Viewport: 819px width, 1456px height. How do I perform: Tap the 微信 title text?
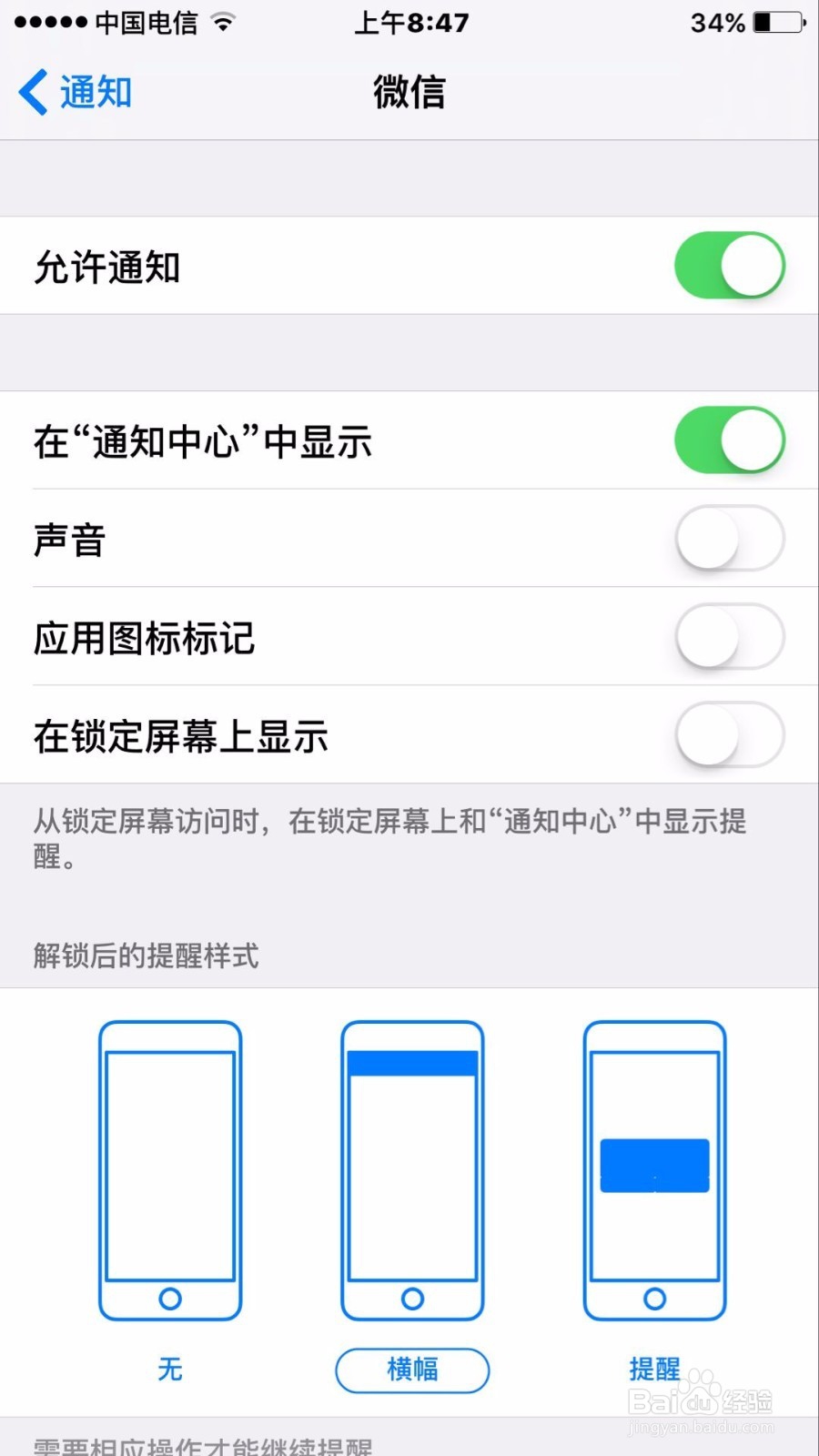[x=409, y=91]
